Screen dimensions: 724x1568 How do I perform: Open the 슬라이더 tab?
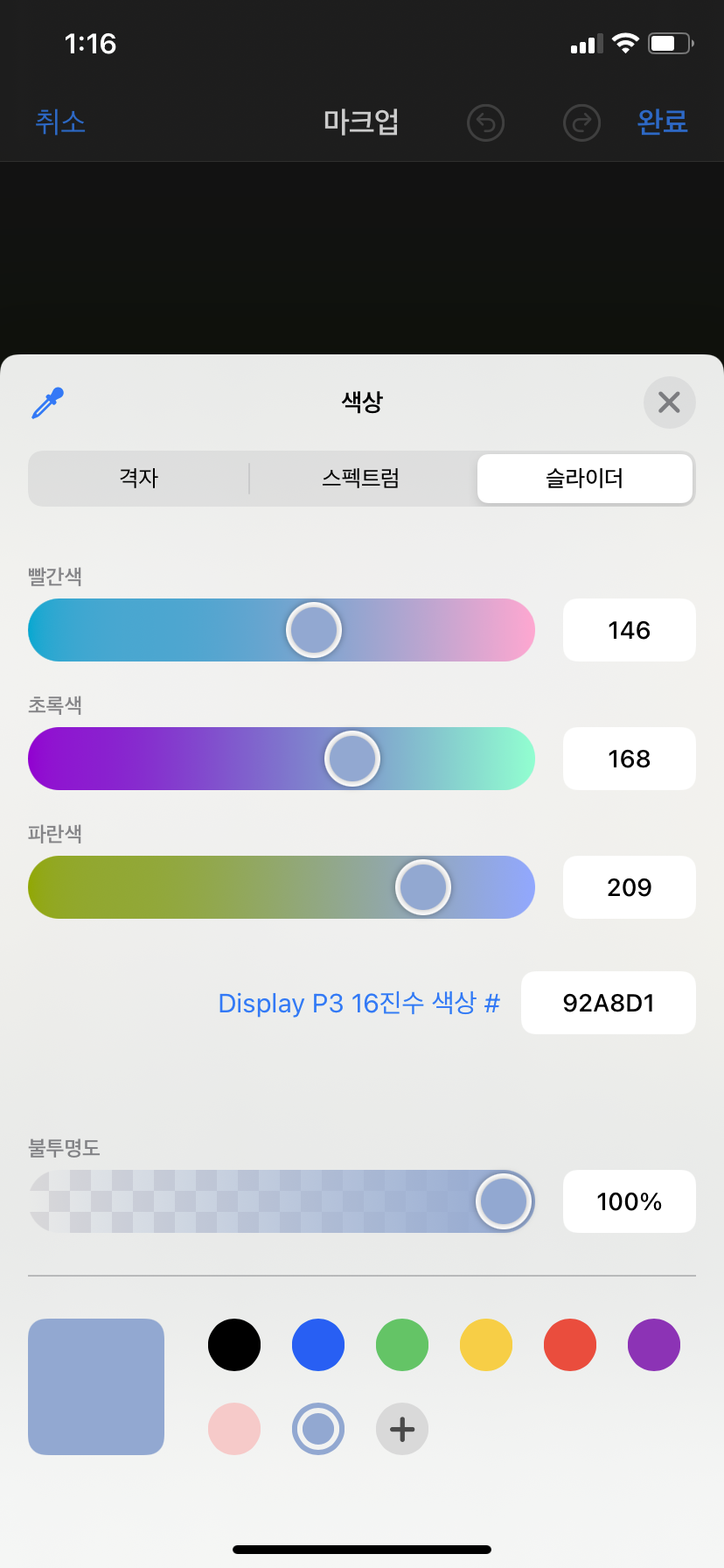coord(584,479)
